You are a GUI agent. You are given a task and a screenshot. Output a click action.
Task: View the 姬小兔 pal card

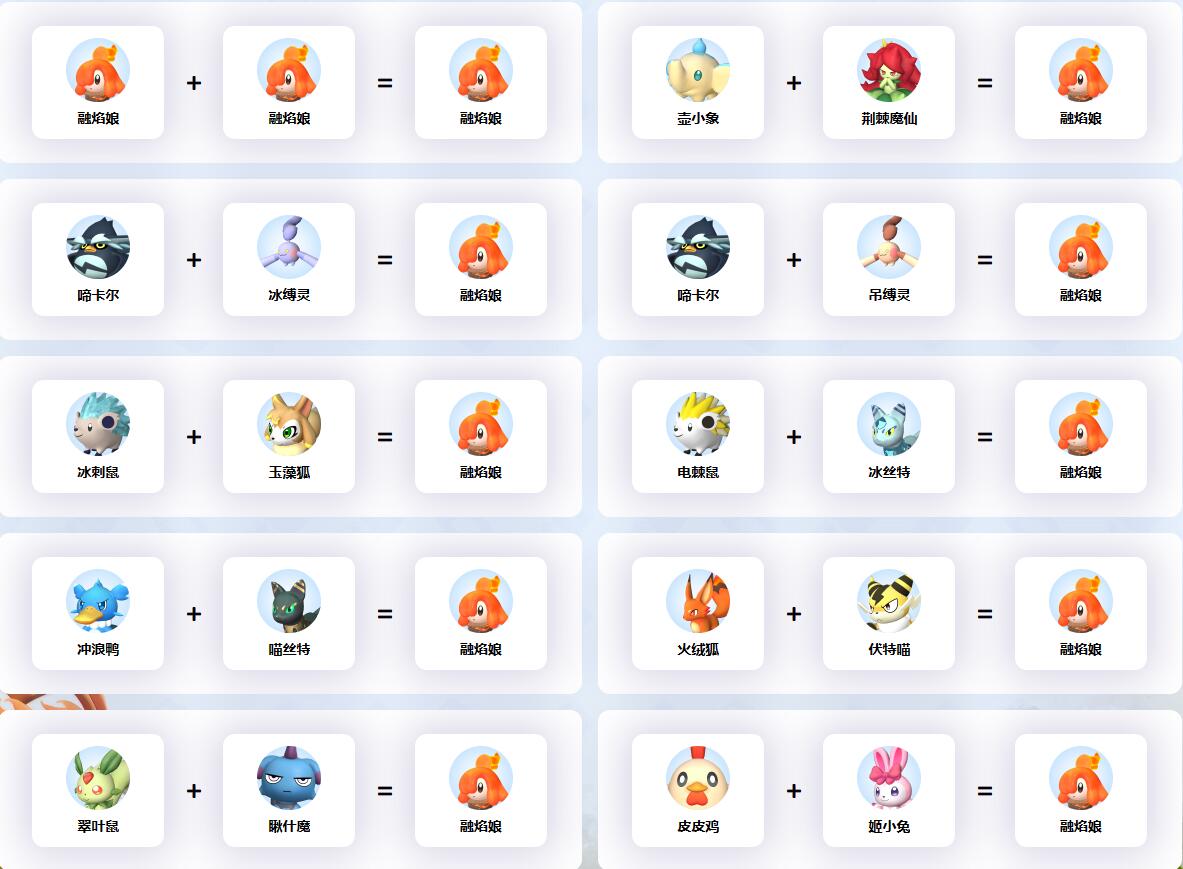(x=888, y=790)
